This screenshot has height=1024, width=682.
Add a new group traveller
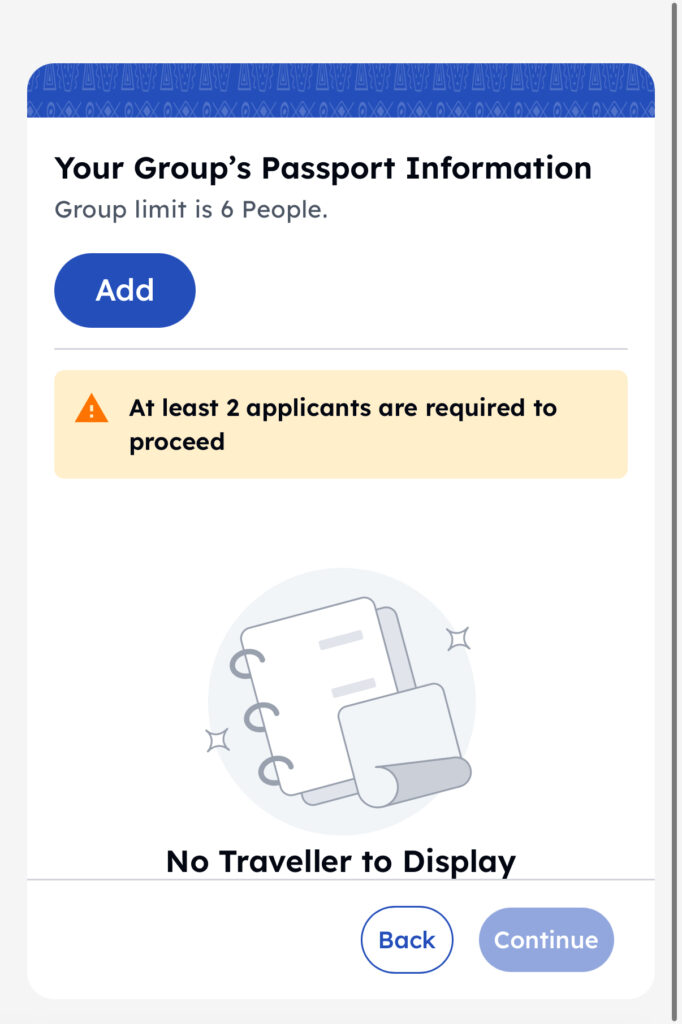click(125, 290)
